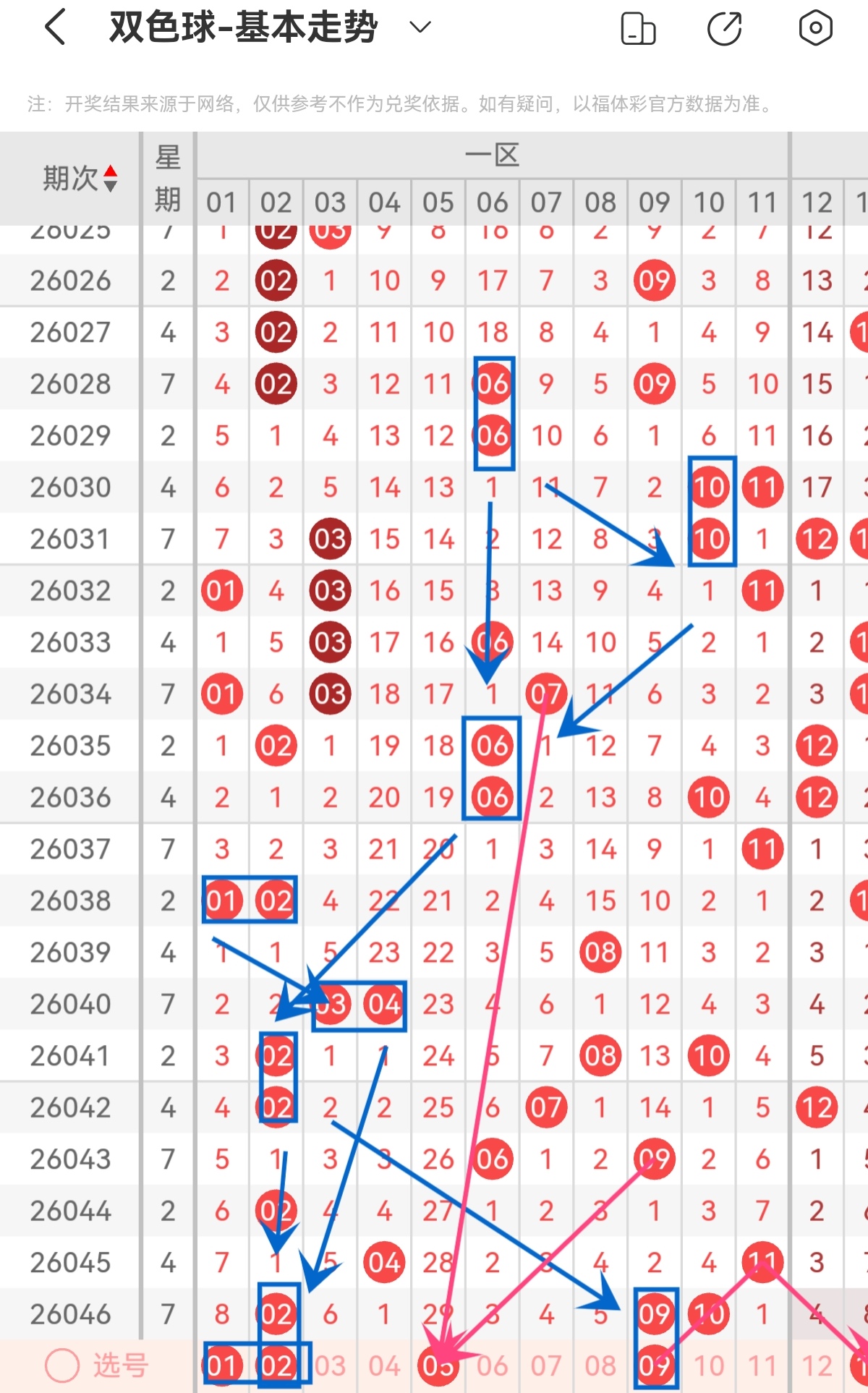Select number 12 in the 选号 row
This screenshot has height=1393, width=868.
point(817,1366)
